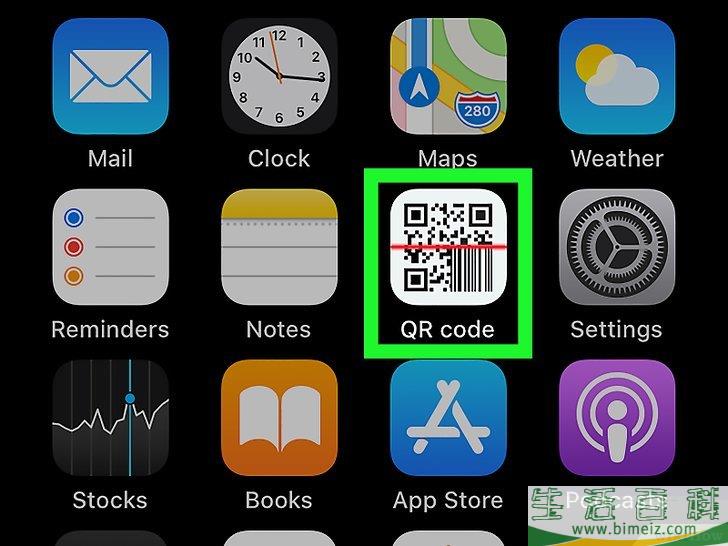Launch Notes
728x546 pixels.
(x=279, y=247)
